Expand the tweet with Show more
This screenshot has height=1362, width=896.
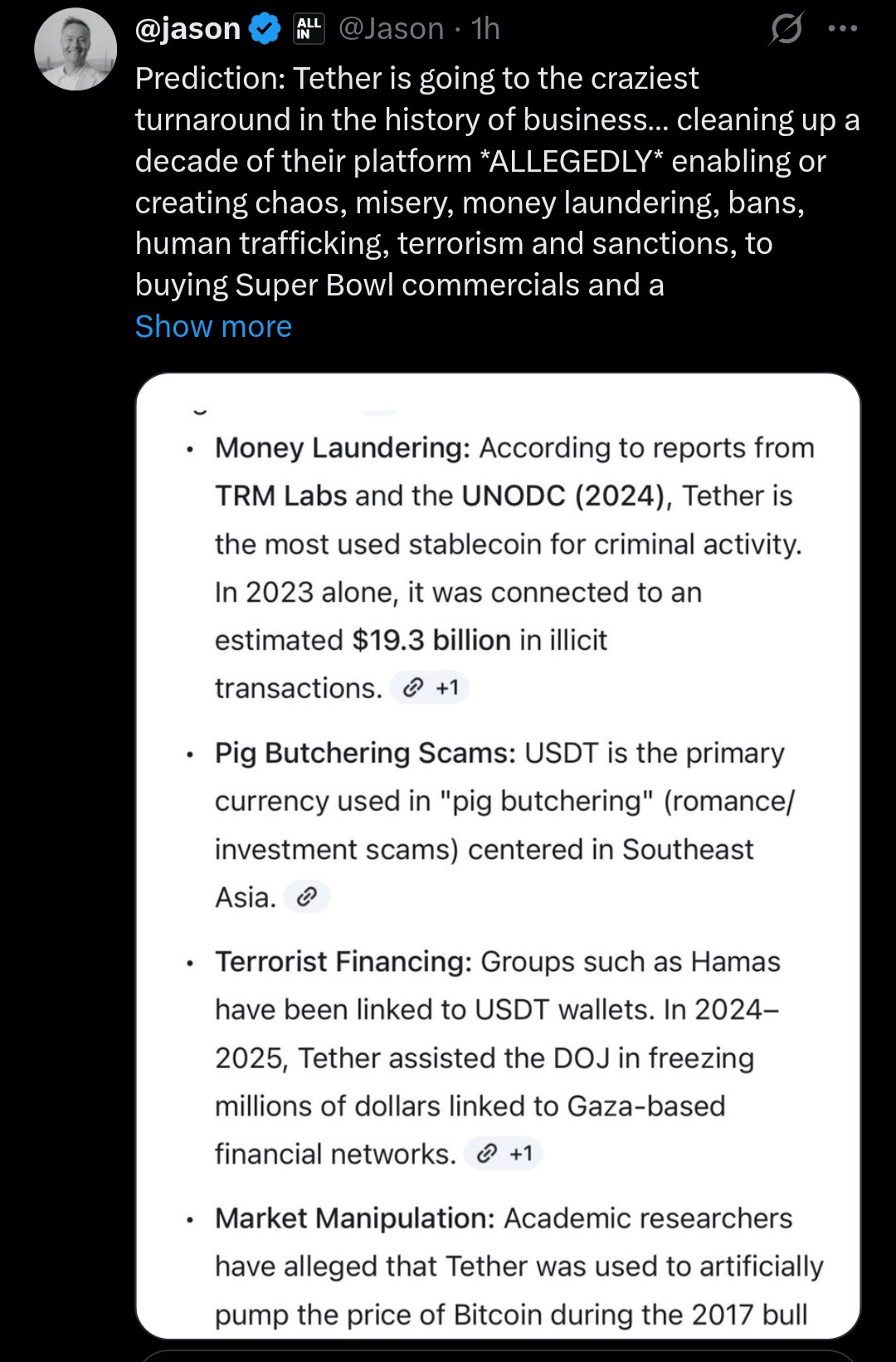point(213,326)
